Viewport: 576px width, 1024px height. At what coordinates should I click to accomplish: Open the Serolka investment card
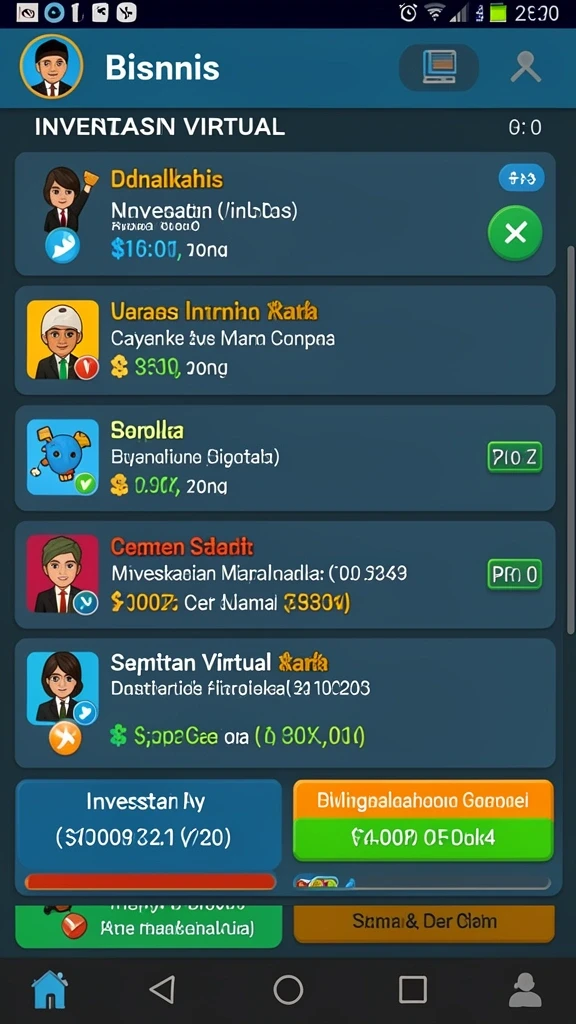tap(285, 458)
